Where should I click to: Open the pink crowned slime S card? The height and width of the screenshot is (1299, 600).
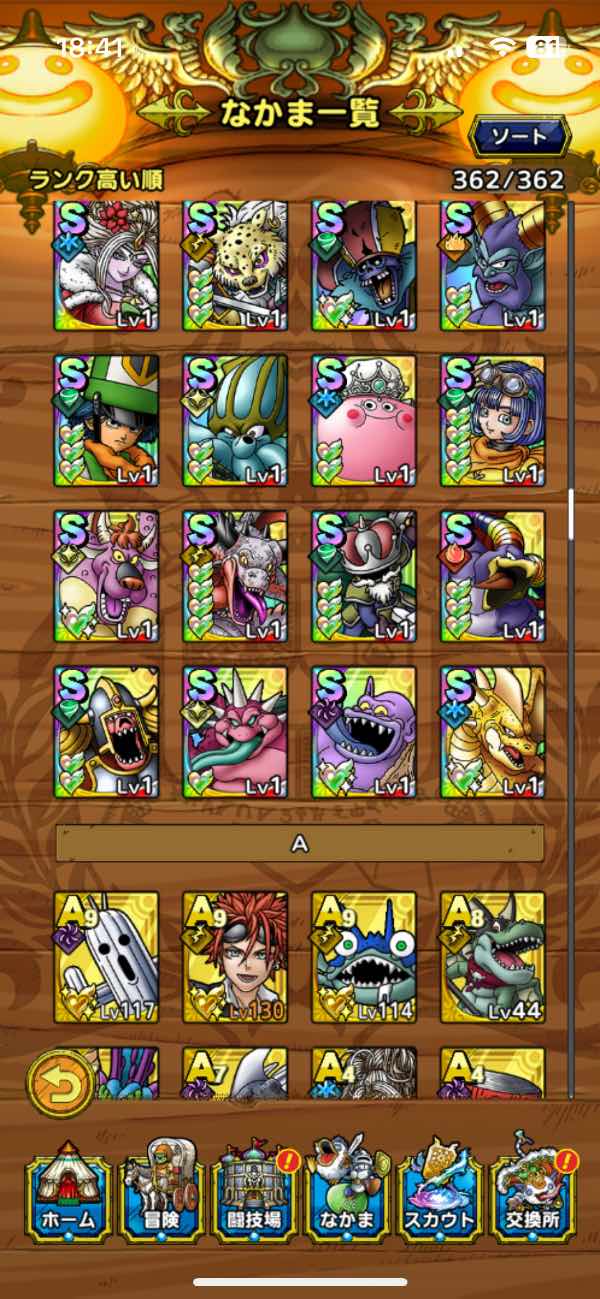[364, 420]
